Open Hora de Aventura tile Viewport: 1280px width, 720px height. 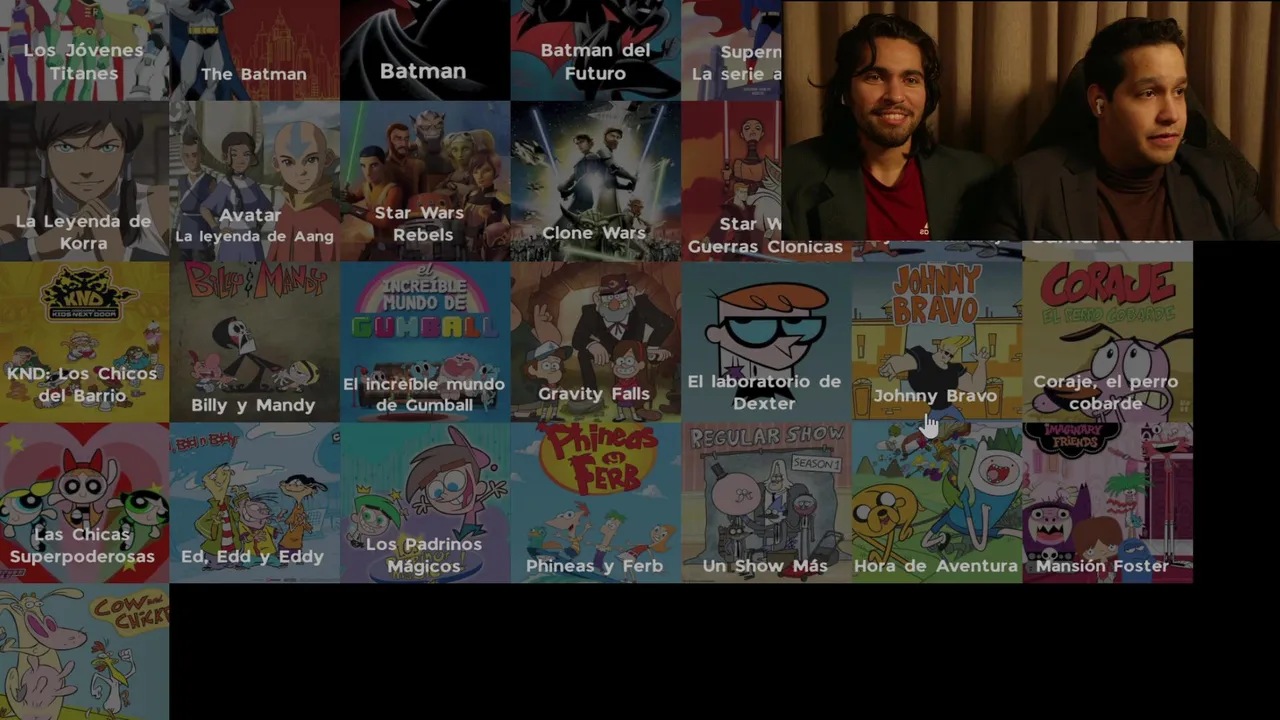point(936,503)
